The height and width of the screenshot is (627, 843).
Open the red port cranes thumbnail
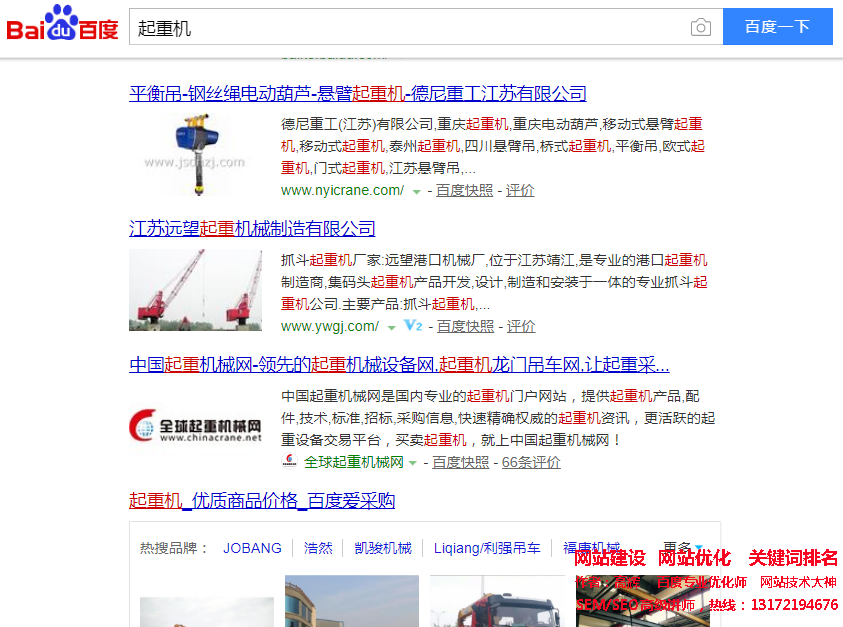tap(195, 290)
